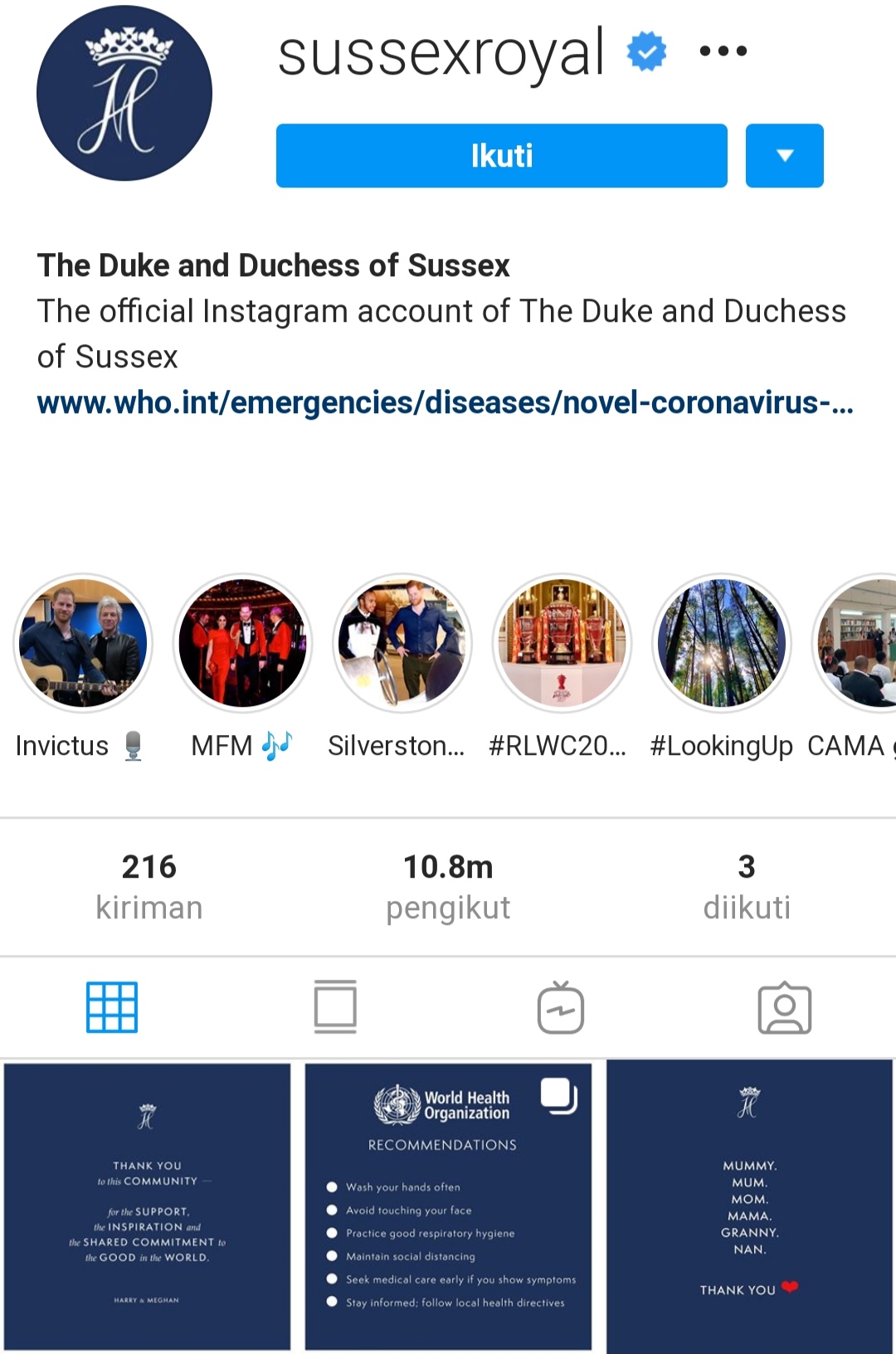Image resolution: width=896 pixels, height=1354 pixels.
Task: Open the Silverstone story highlight
Action: [402, 643]
